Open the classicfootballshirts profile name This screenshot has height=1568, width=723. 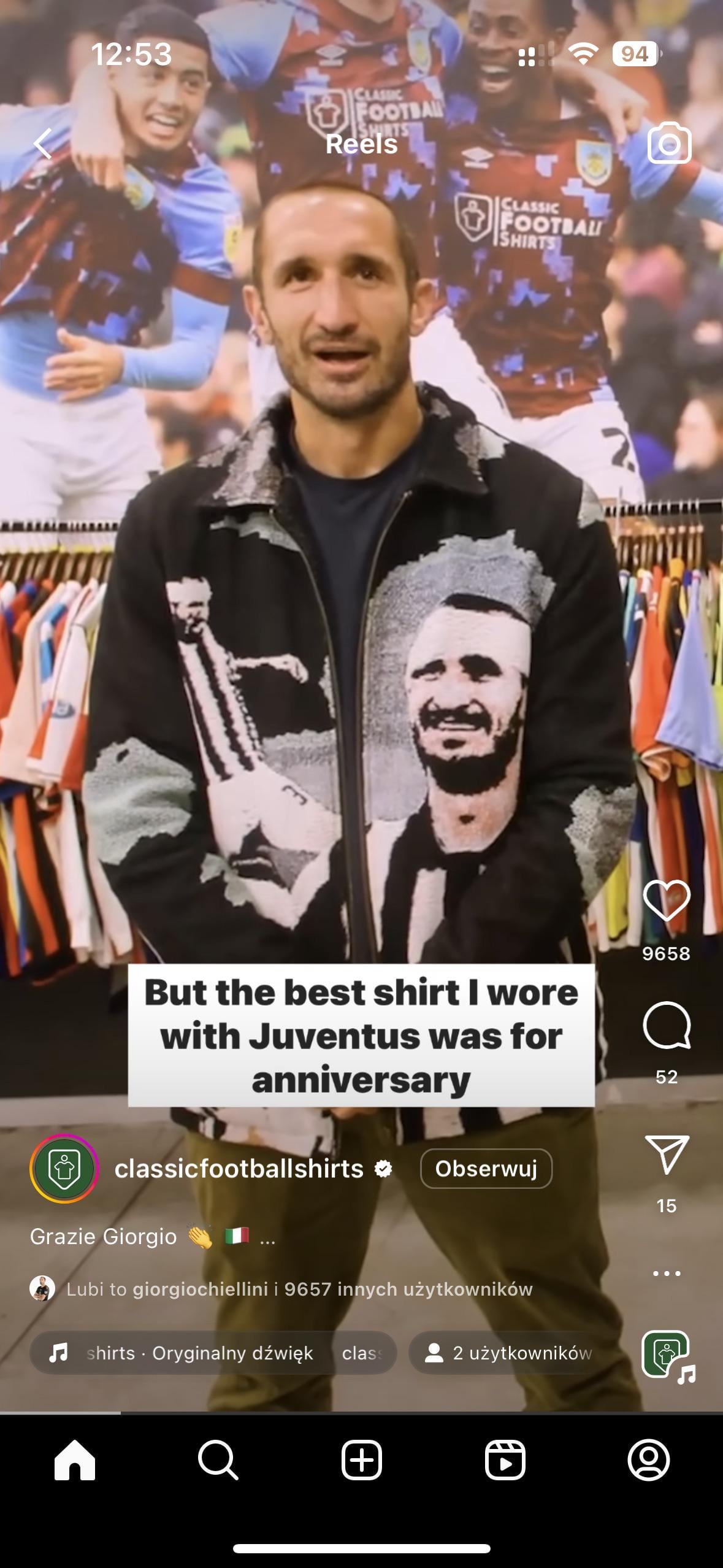pos(239,1169)
